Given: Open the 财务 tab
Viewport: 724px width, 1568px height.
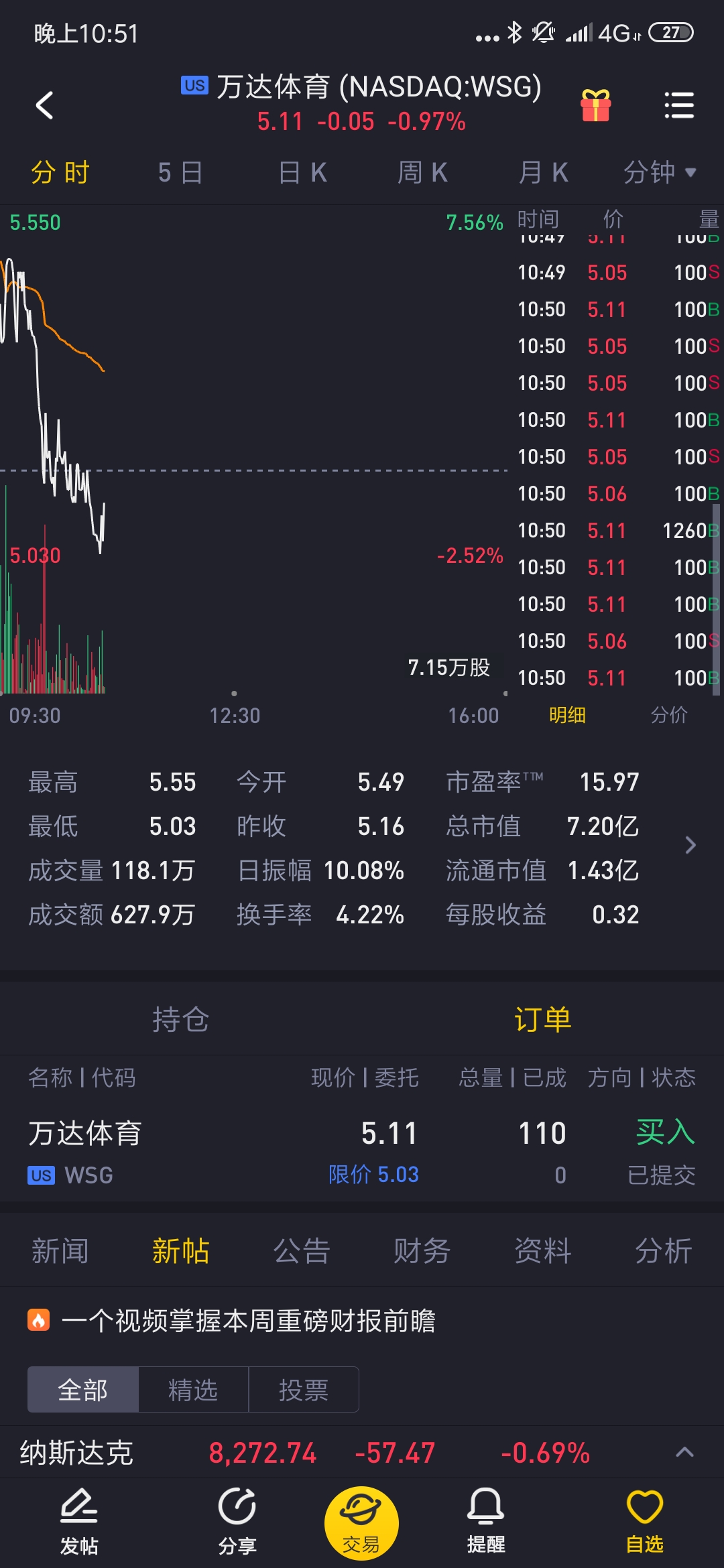Looking at the screenshot, I should pos(422,1250).
